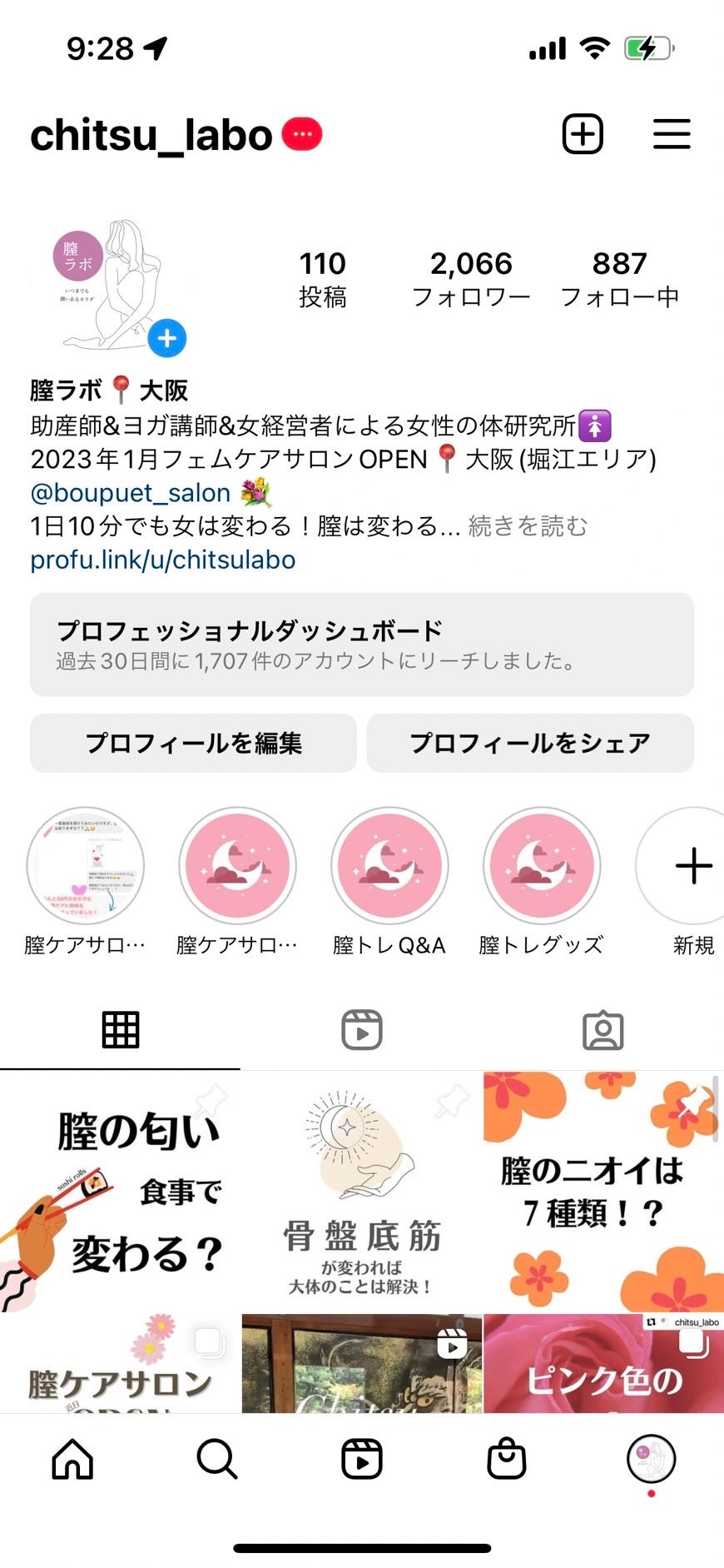Open the hamburger menu

pos(671,134)
